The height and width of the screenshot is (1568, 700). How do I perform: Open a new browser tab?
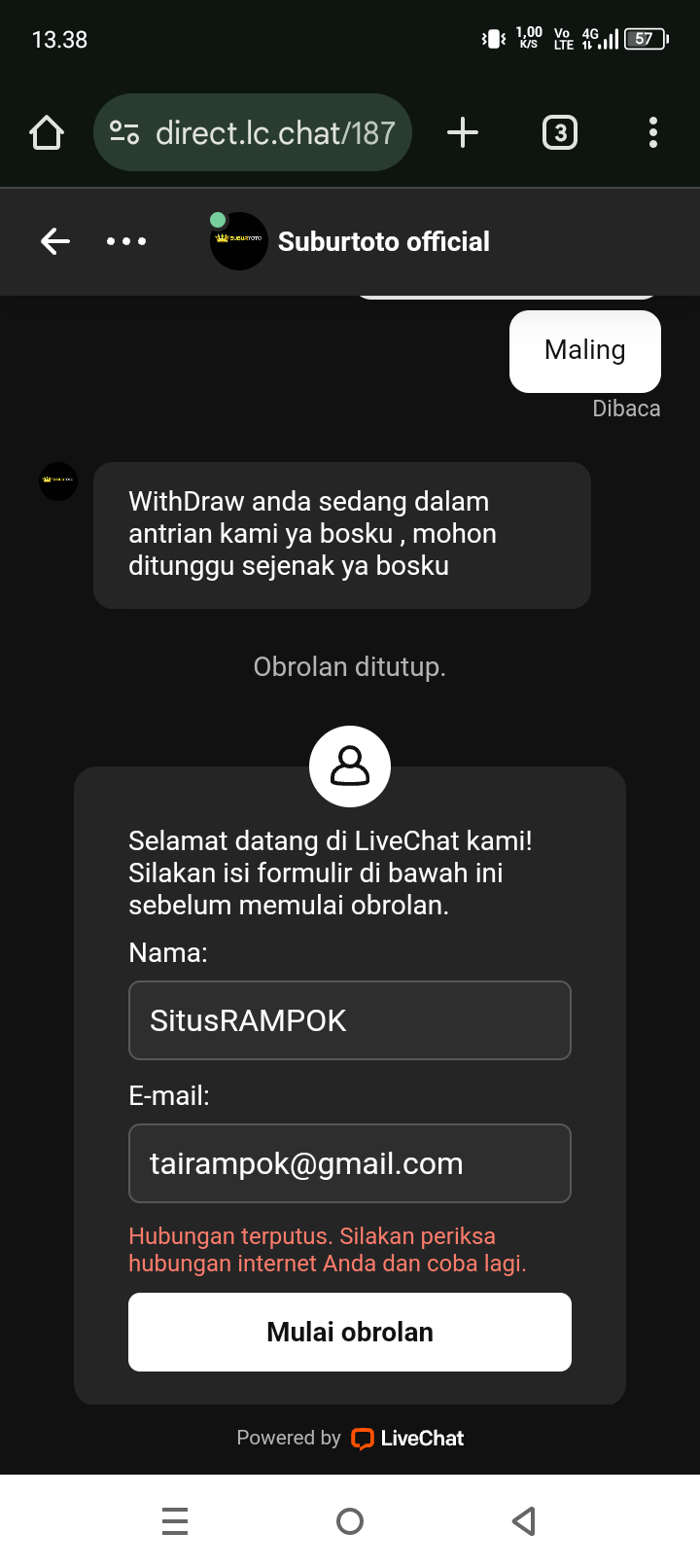pyautogui.click(x=463, y=132)
